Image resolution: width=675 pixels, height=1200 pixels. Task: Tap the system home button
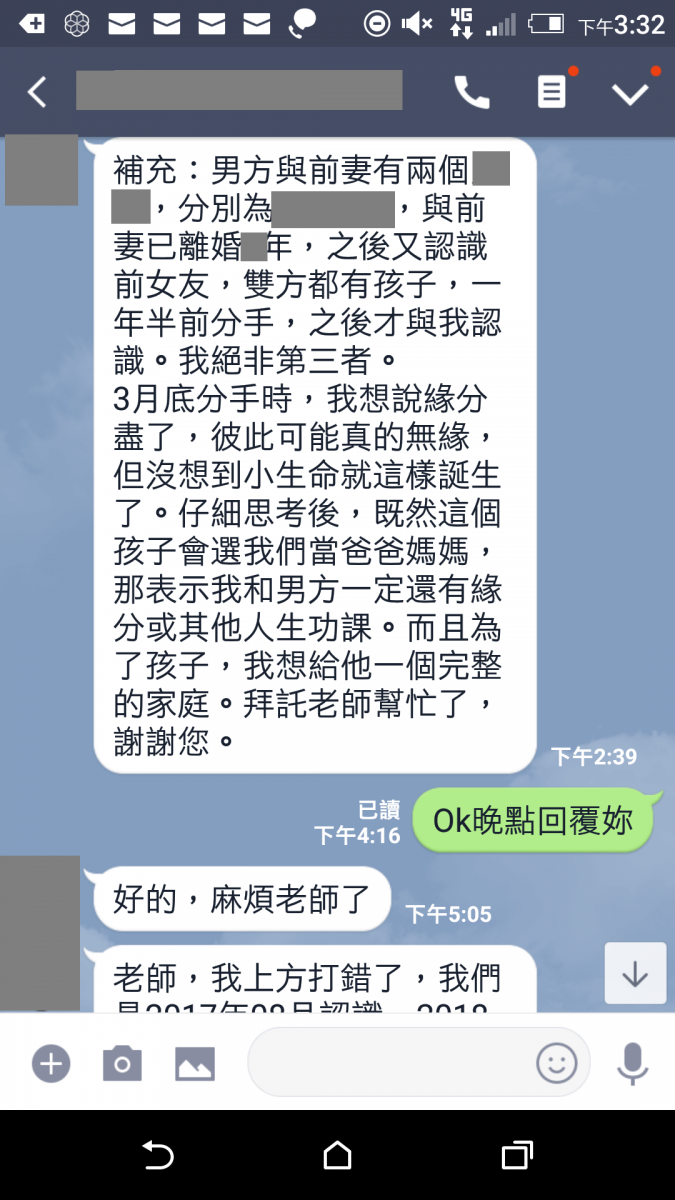(x=337, y=1156)
